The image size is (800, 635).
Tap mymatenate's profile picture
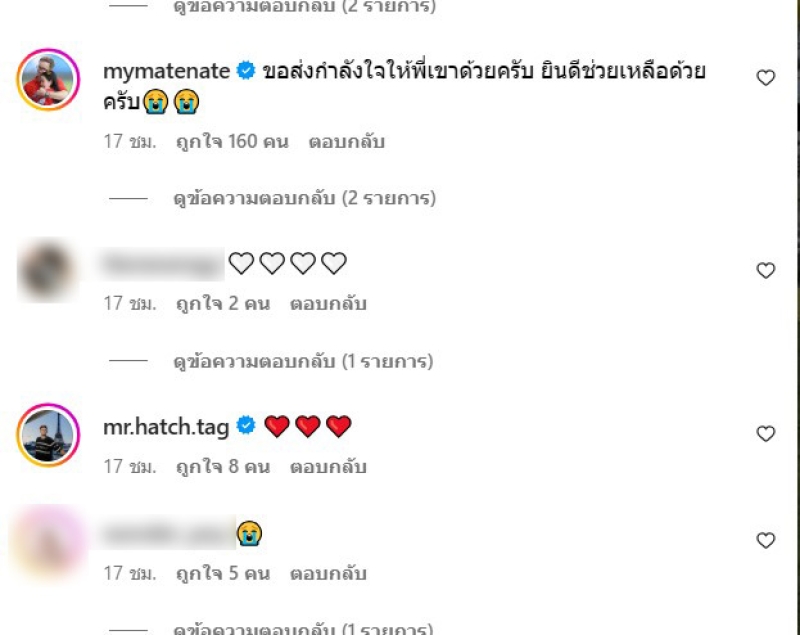47,78
